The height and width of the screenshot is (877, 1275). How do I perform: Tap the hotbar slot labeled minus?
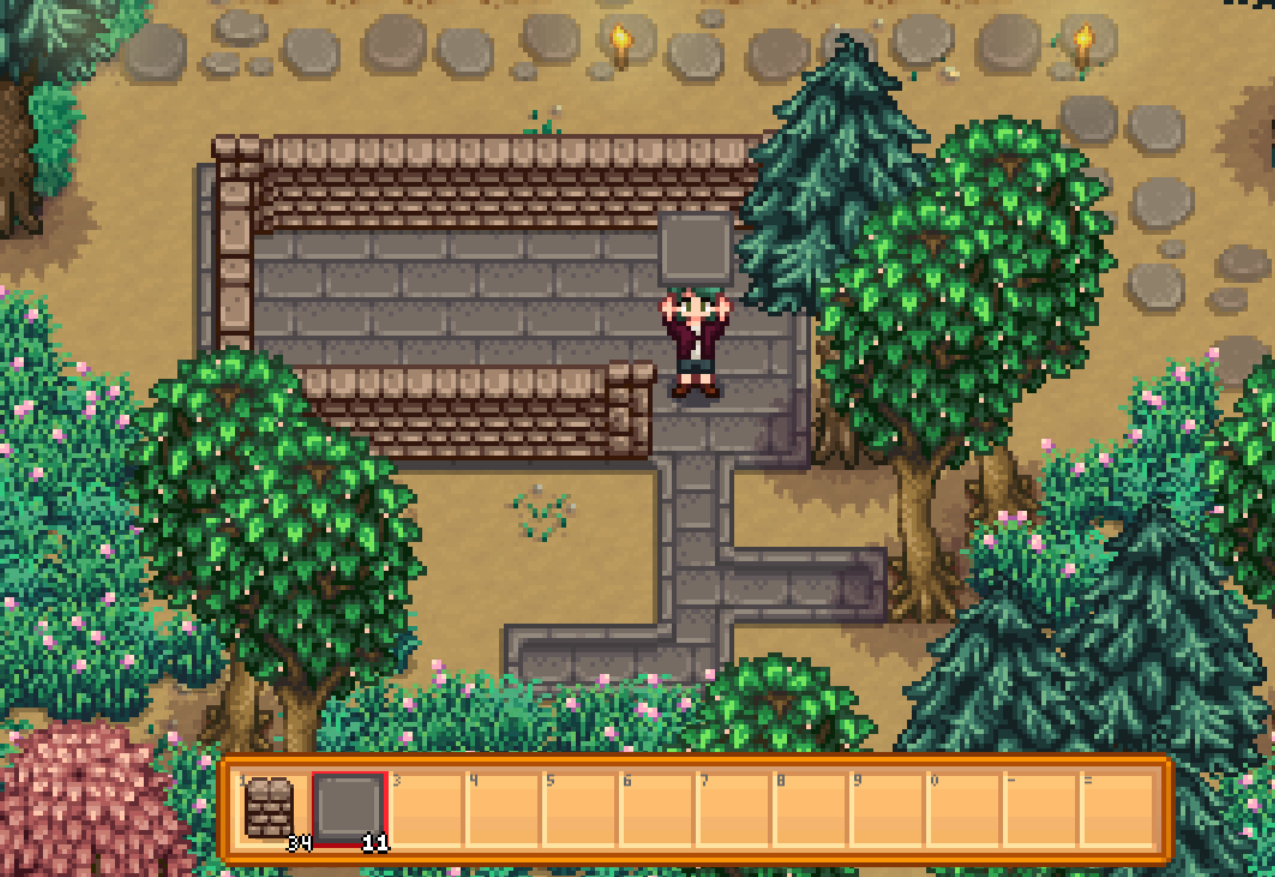(x=1042, y=808)
